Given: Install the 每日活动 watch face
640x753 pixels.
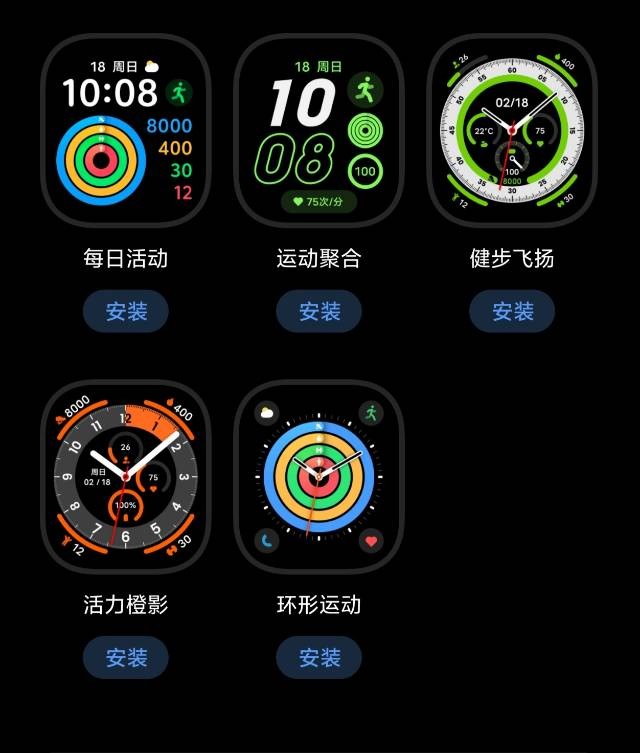Looking at the screenshot, I should pos(126,311).
